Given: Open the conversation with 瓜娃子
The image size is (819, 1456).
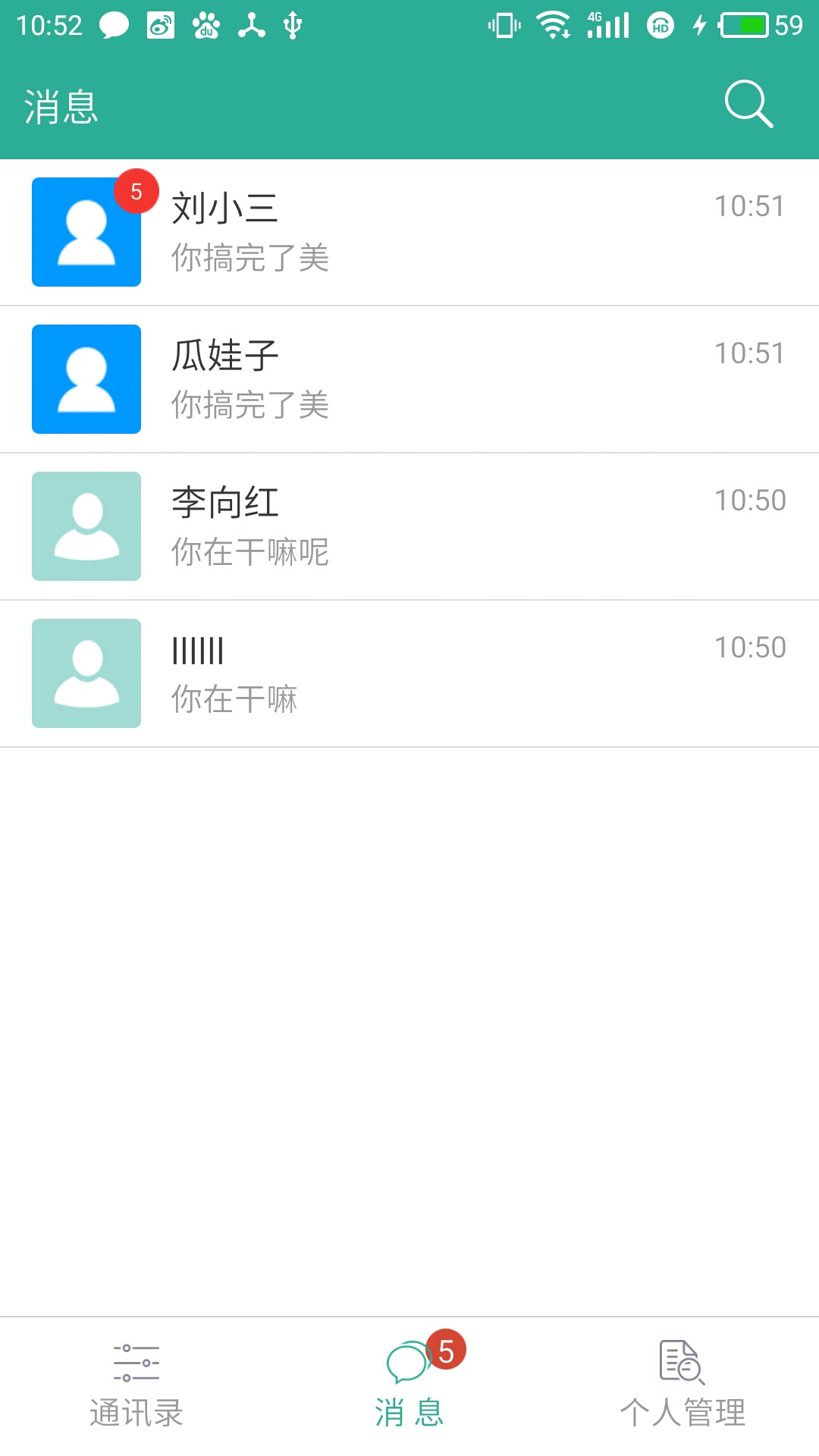Looking at the screenshot, I should 409,379.
